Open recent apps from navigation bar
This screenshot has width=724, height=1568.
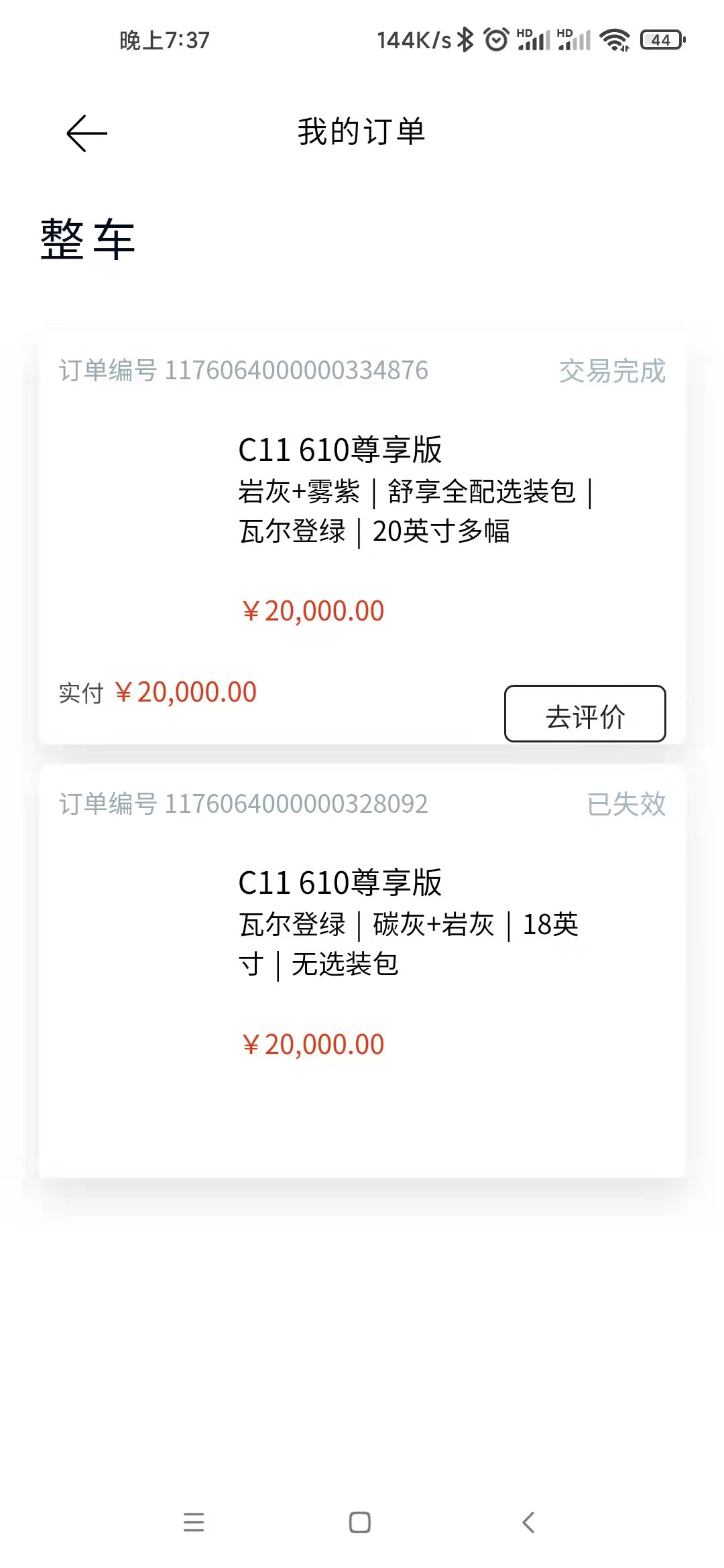194,1522
